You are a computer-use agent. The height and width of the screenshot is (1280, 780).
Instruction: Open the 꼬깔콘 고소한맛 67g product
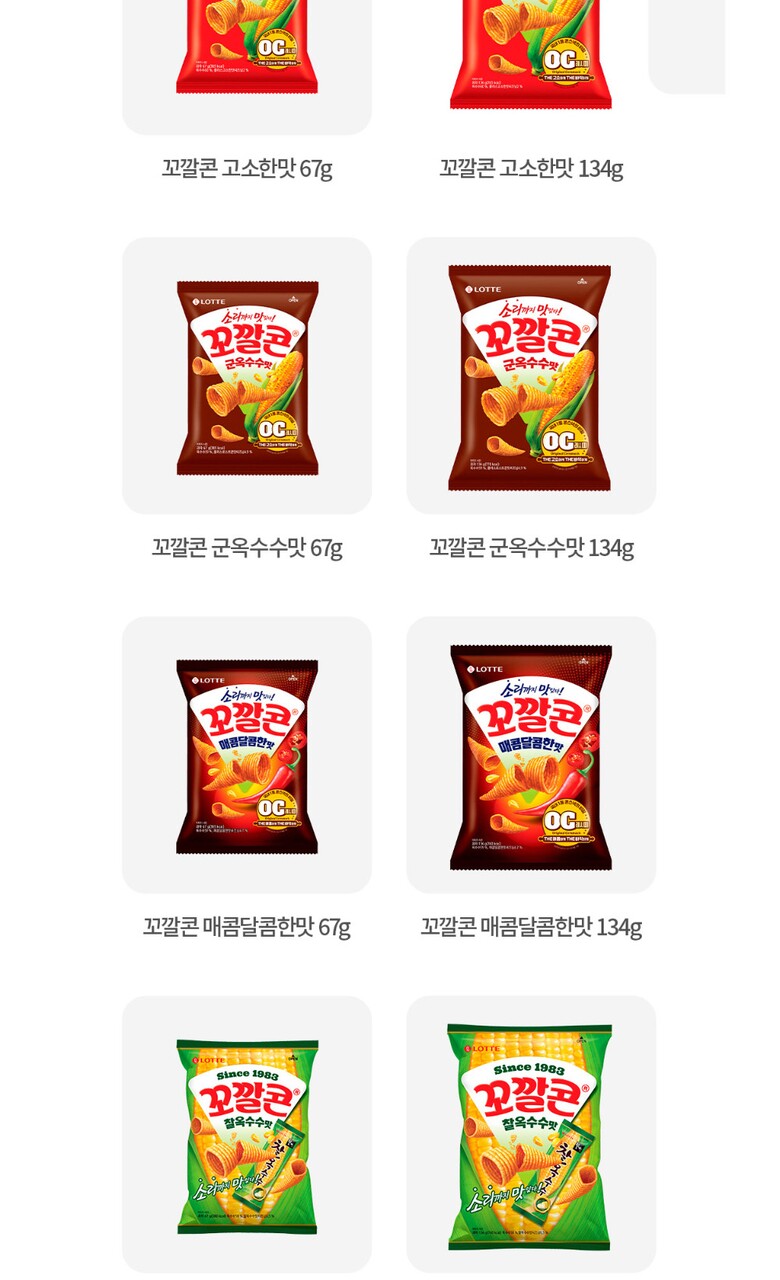[x=247, y=60]
